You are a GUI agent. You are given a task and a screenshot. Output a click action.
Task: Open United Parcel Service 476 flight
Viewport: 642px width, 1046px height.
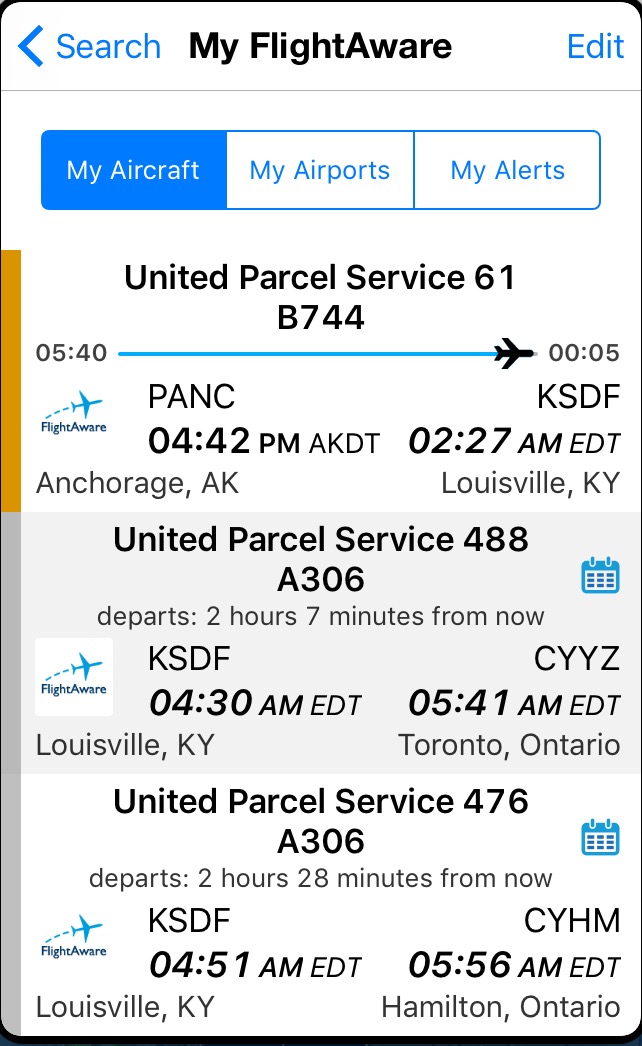click(x=321, y=905)
